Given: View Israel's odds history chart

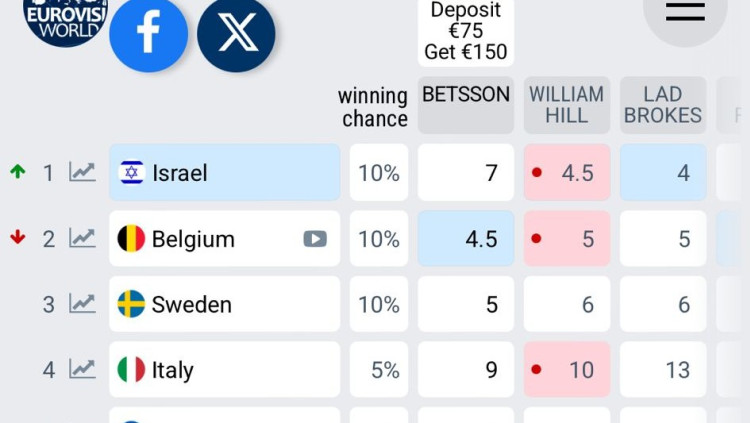Looking at the screenshot, I should pyautogui.click(x=82, y=173).
